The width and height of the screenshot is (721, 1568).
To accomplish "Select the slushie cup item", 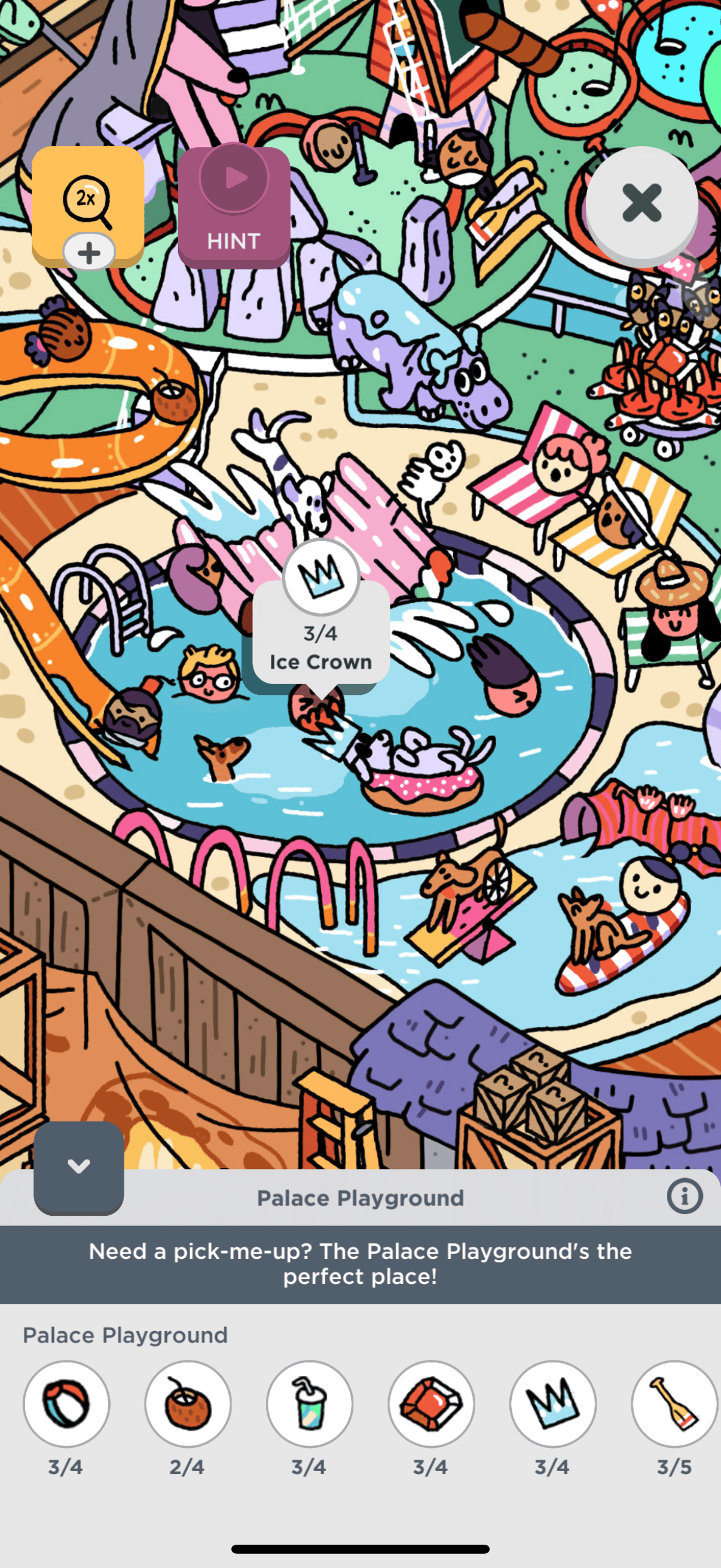I will coord(310,1404).
